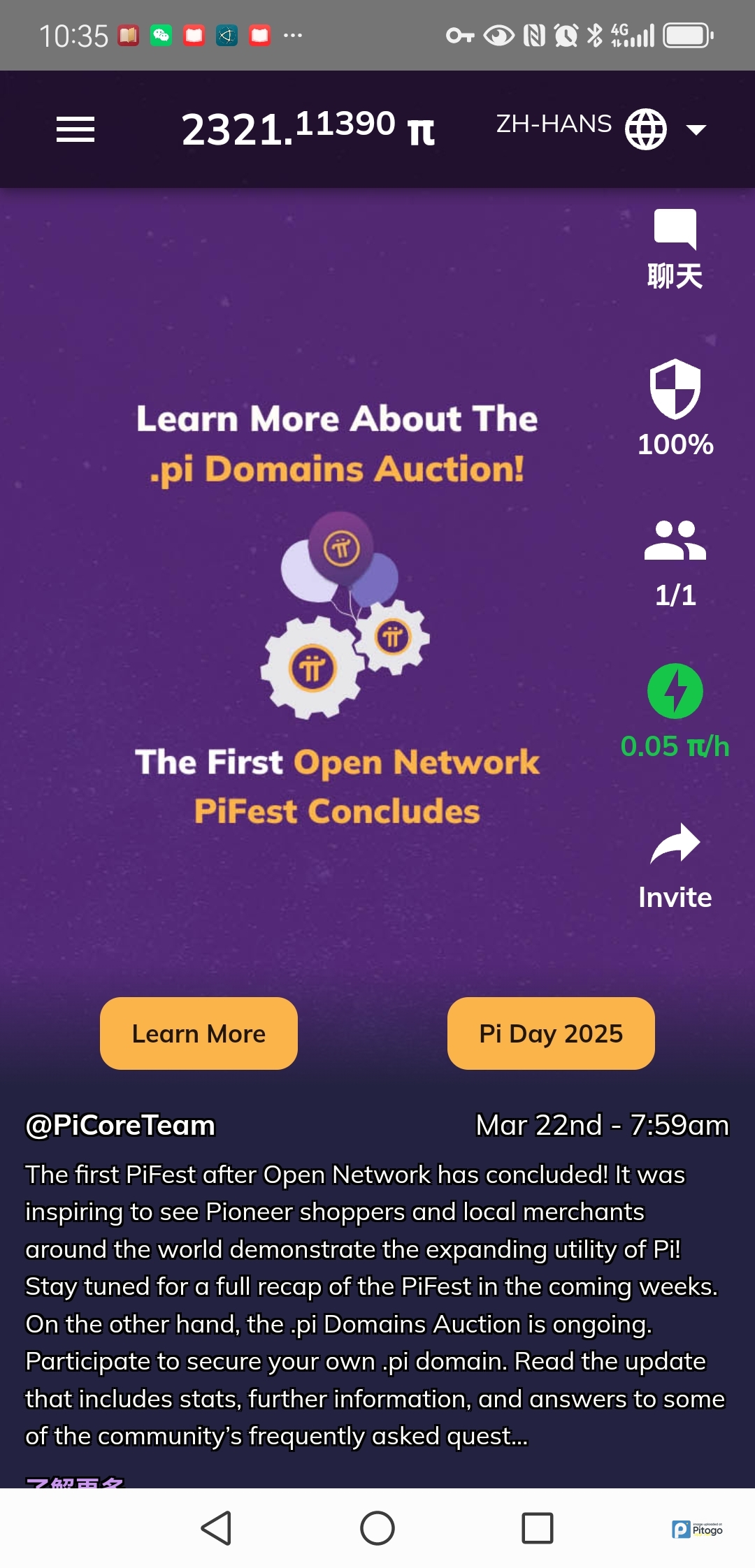The image size is (755, 1568).
Task: Open the recent apps view
Action: point(538,1528)
